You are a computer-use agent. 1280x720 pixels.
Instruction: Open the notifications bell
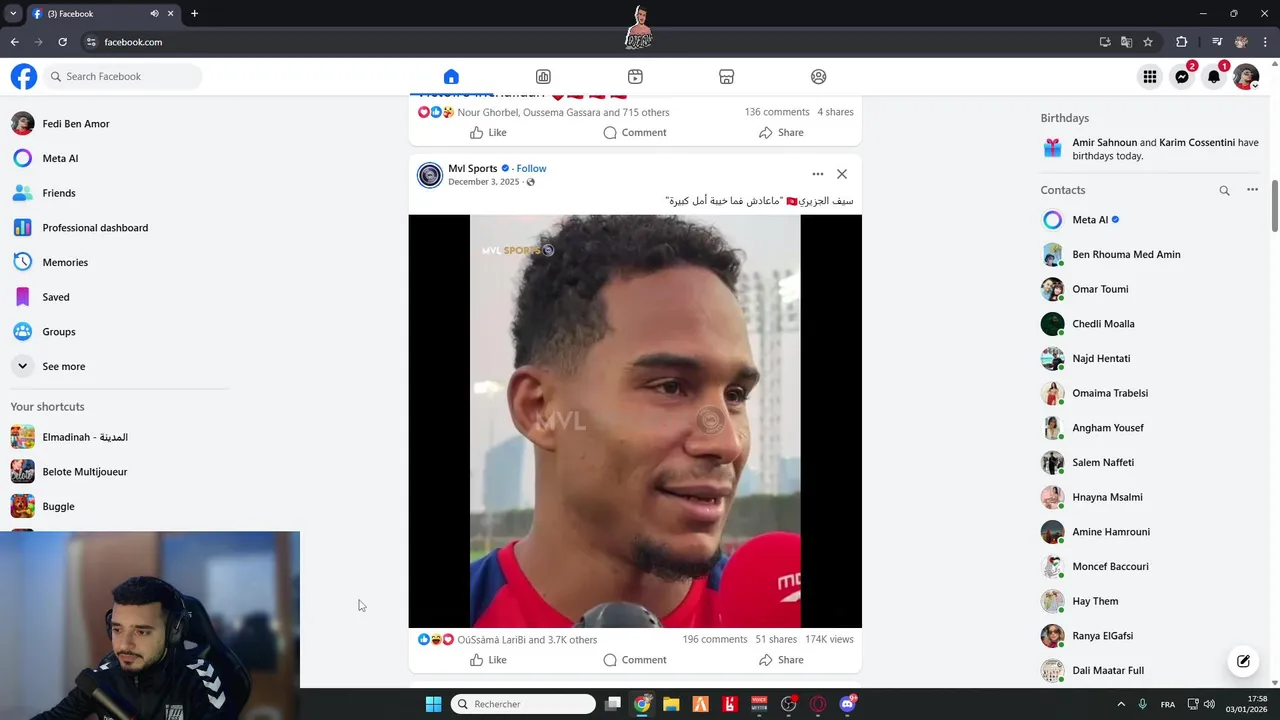[1214, 77]
